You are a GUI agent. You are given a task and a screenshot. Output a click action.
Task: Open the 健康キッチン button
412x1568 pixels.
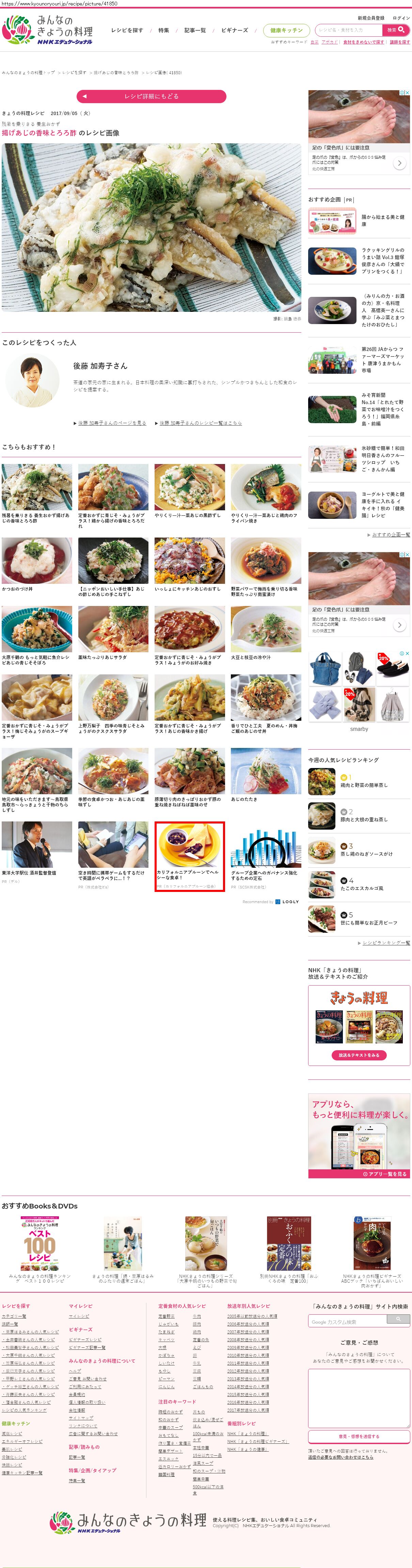click(286, 30)
